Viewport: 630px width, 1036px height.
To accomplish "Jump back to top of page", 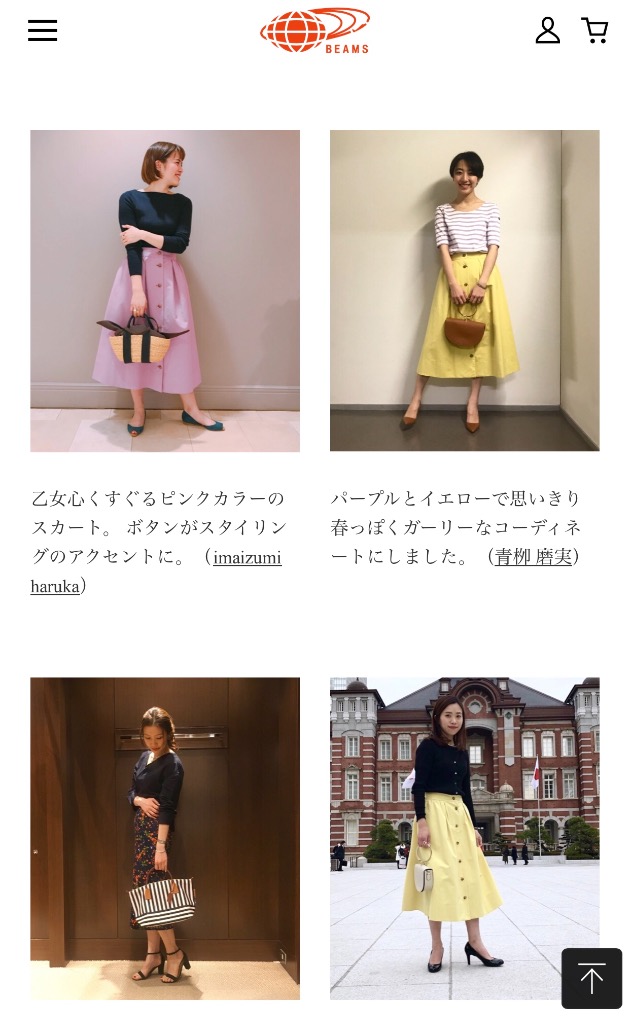I will 592,978.
